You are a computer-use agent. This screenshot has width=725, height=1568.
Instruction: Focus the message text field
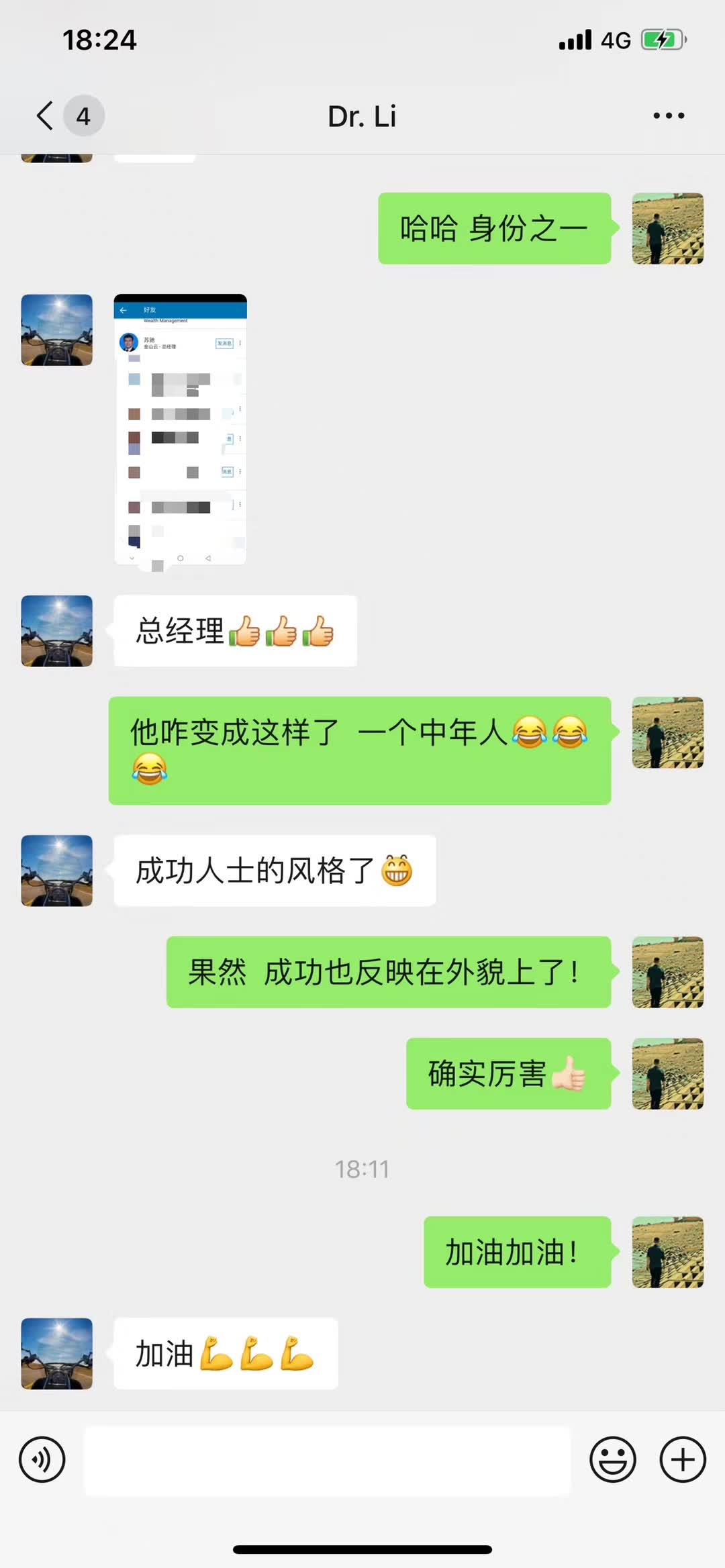tap(327, 1461)
